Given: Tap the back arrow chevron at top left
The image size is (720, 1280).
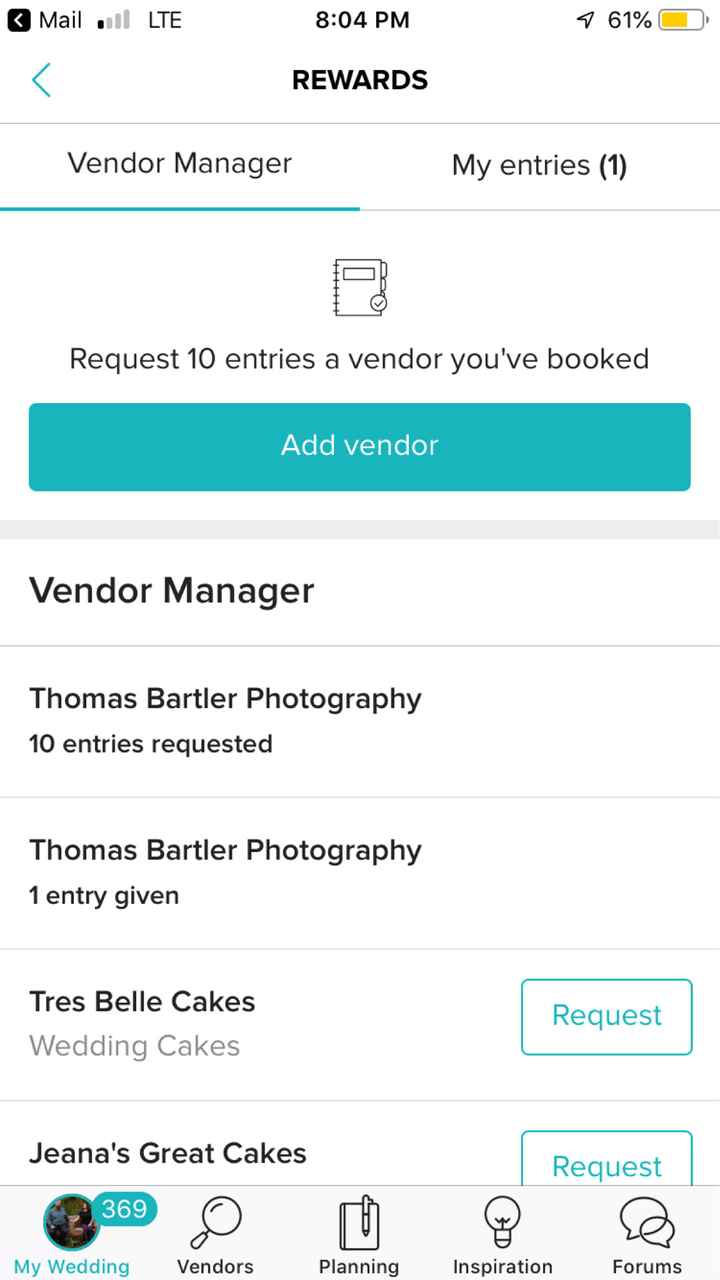Looking at the screenshot, I should 41,80.
